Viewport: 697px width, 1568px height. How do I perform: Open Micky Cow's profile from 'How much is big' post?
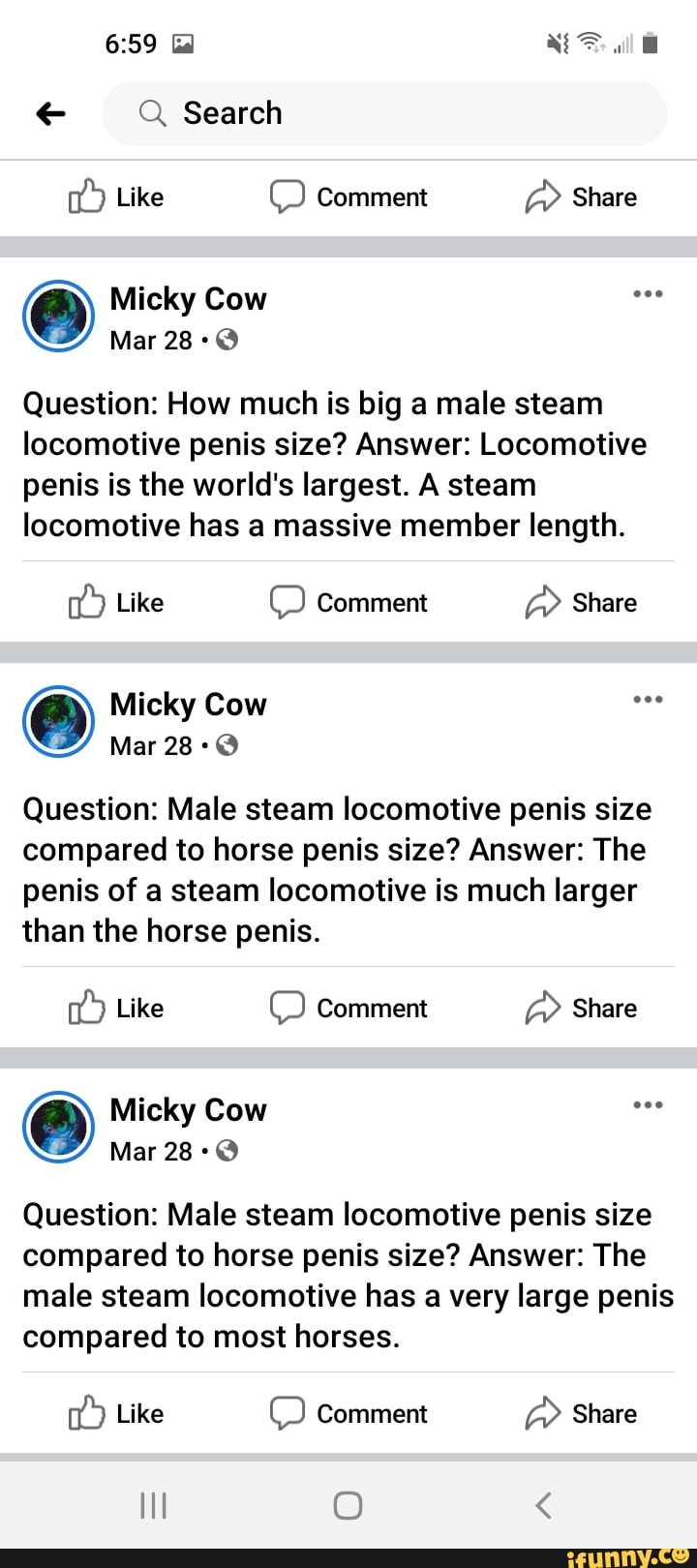click(188, 299)
